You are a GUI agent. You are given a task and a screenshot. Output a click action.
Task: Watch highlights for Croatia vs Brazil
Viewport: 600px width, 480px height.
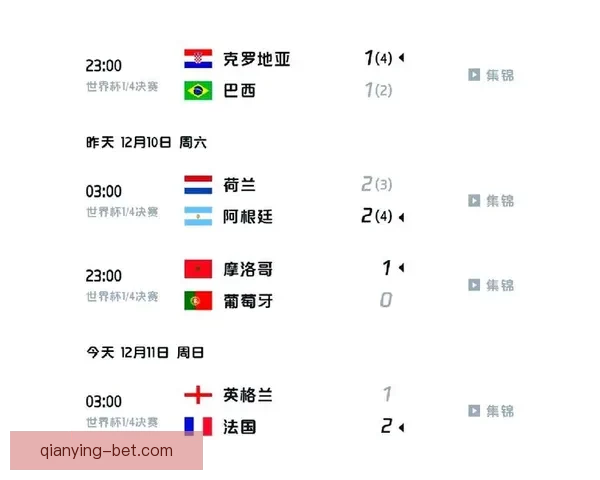coord(490,75)
